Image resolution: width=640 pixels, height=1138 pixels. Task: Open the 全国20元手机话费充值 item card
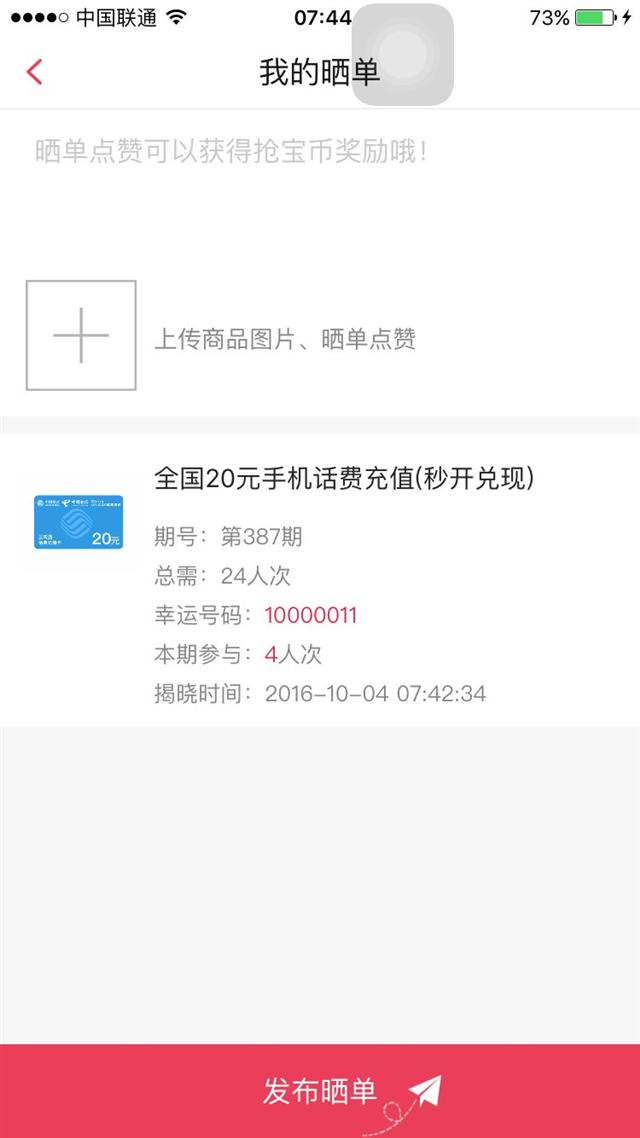(x=320, y=580)
